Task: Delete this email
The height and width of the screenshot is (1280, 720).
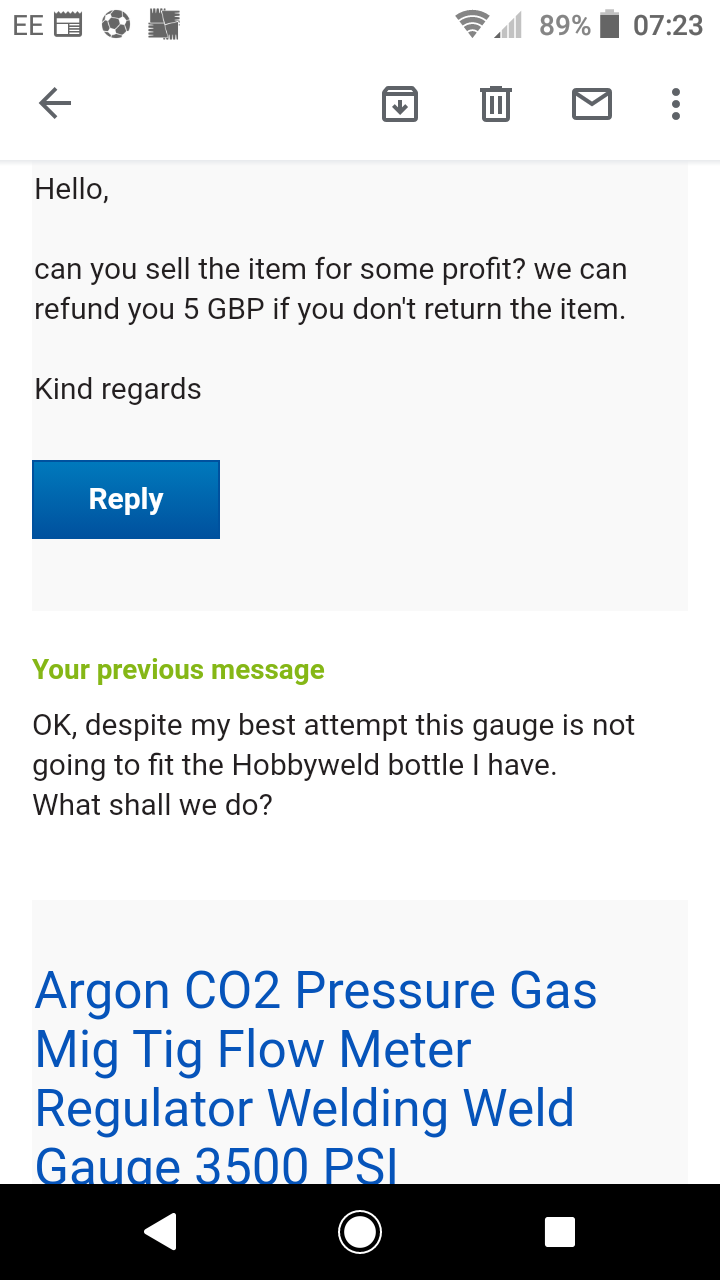Action: 496,103
